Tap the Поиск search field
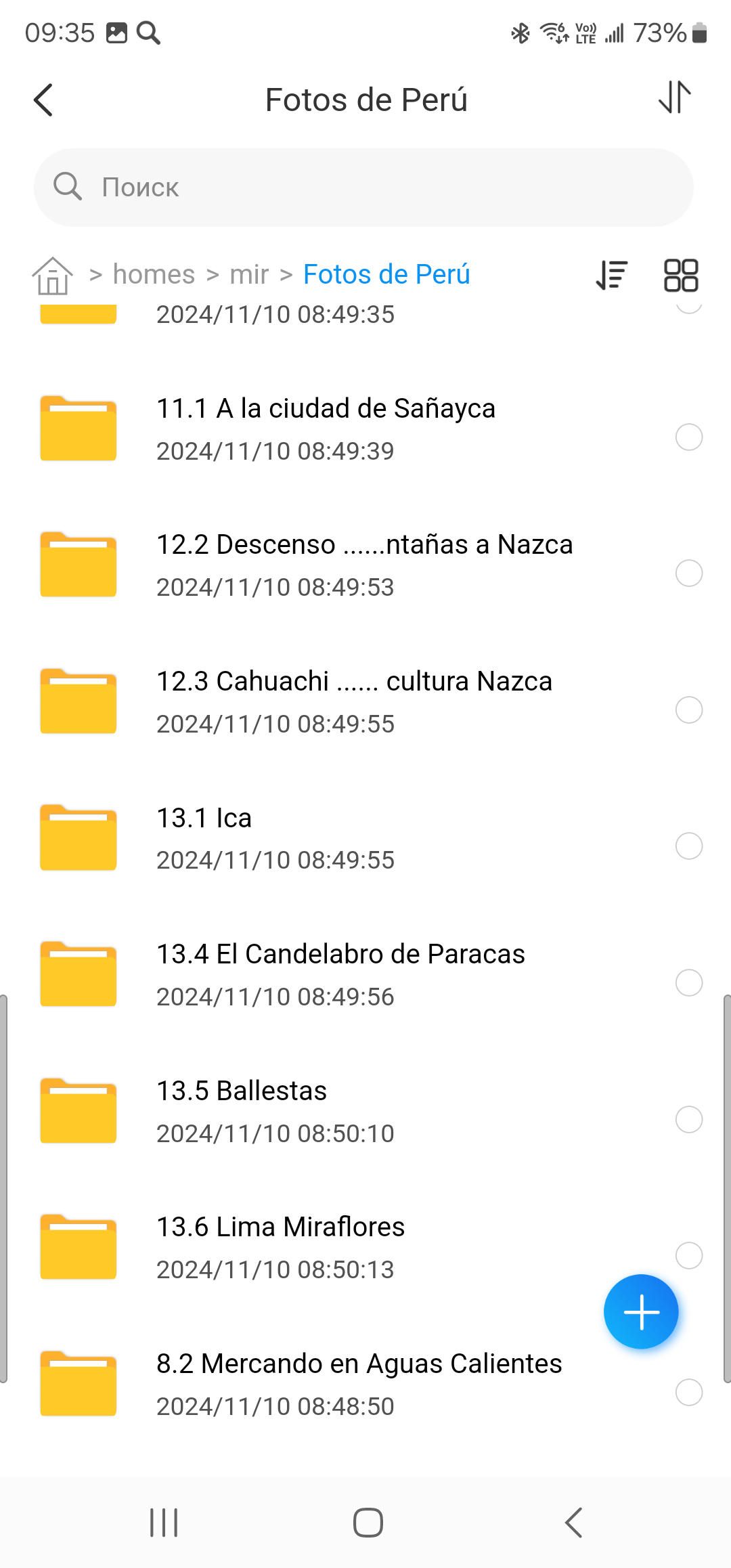This screenshot has height=1568, width=731. pos(364,188)
